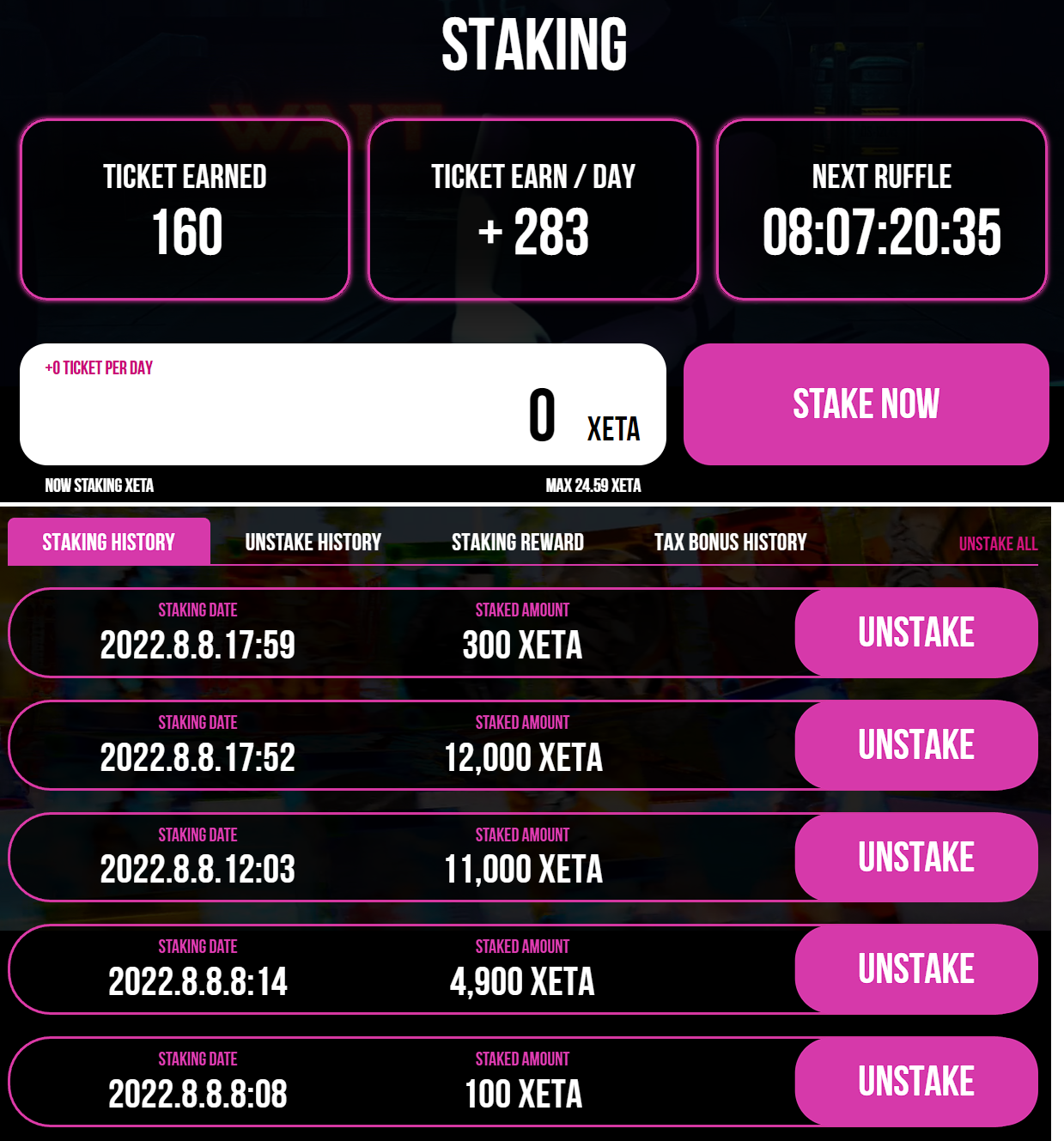This screenshot has height=1141, width=1064.
Task: Unstake the 4,900 XETA entry
Action: coord(916,969)
